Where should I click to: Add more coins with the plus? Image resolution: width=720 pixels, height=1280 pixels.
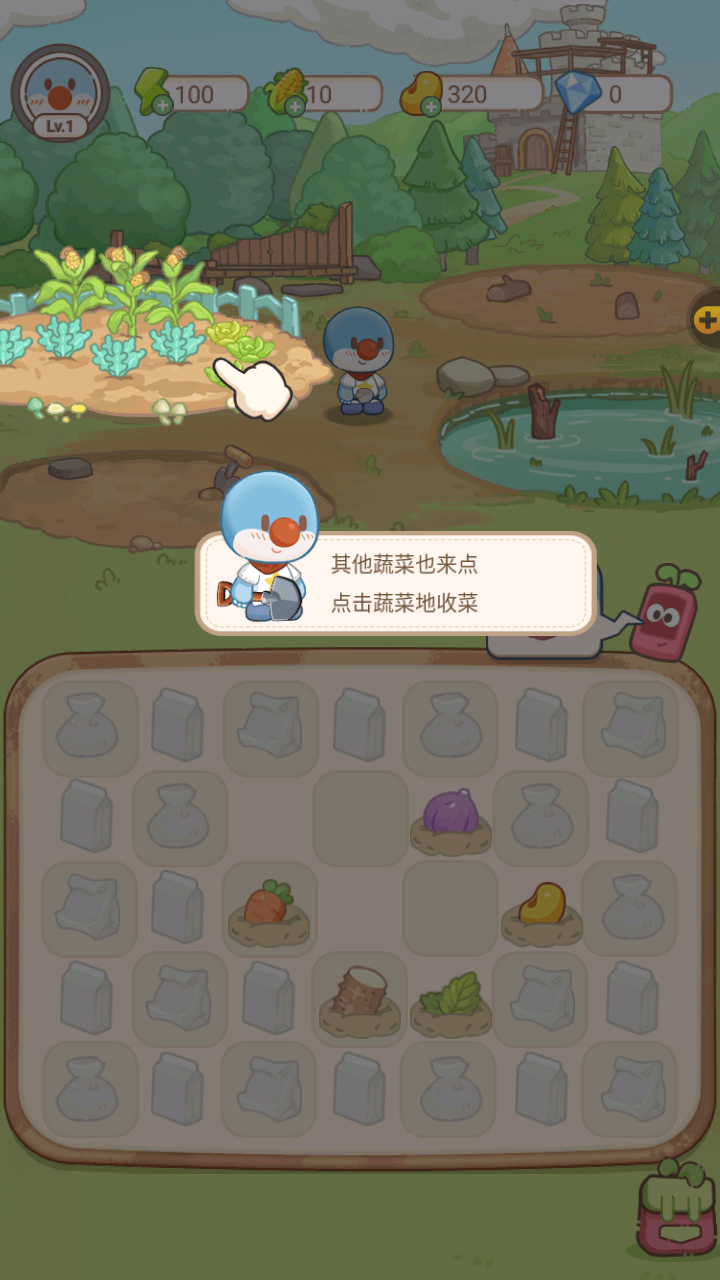[x=430, y=106]
